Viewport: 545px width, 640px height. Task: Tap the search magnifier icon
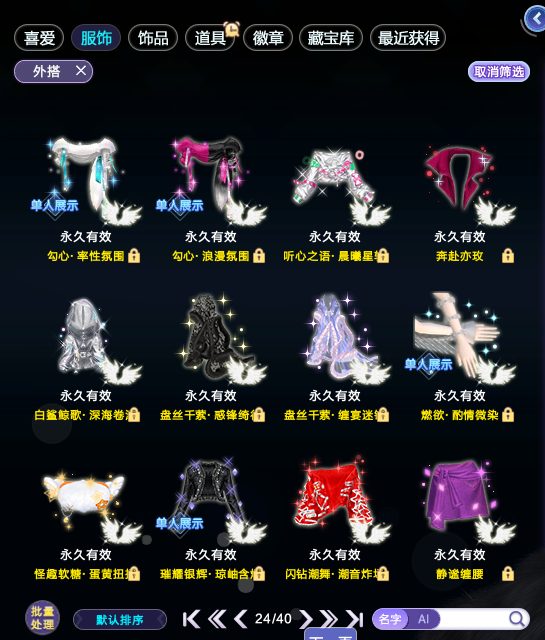point(517,619)
